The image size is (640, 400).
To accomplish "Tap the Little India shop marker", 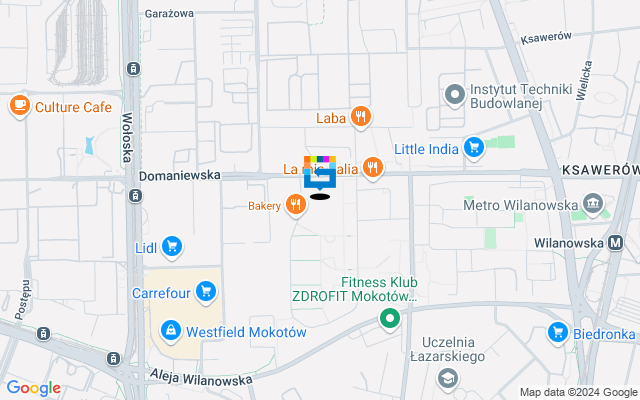I will (x=474, y=149).
